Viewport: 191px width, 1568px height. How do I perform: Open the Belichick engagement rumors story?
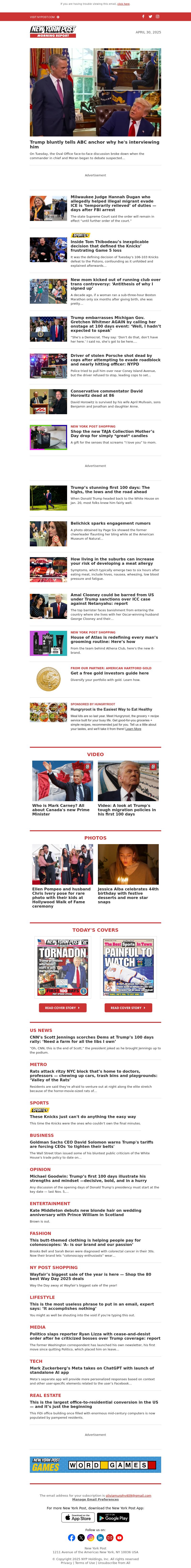pyautogui.click(x=110, y=523)
